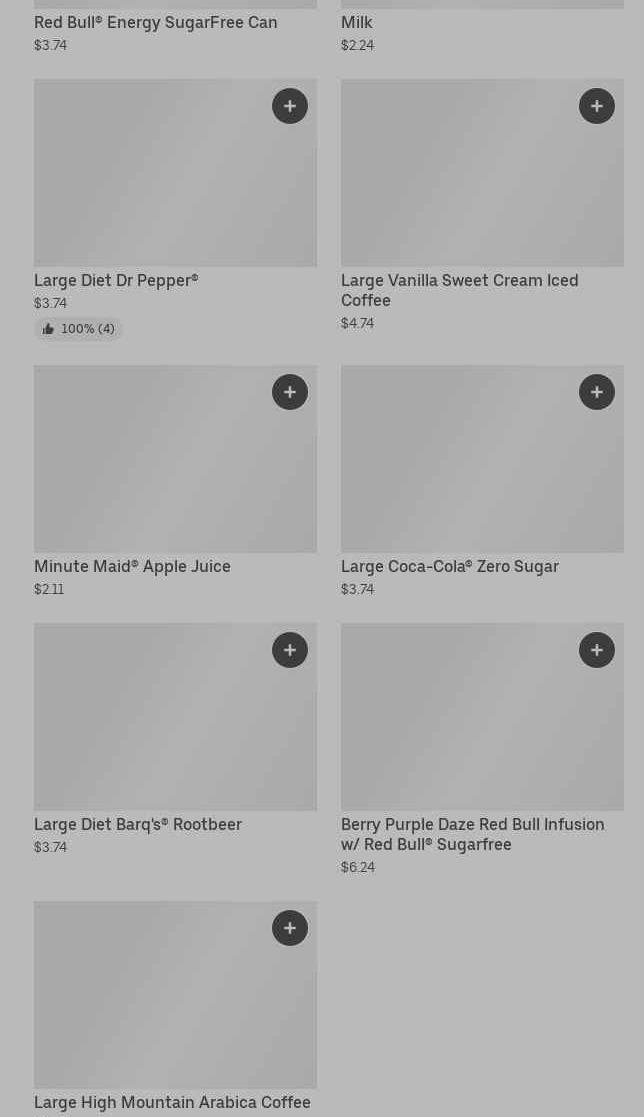View Berry Purple Daze Red Bull Infusion item
This screenshot has width=644, height=1117.
coord(482,749)
